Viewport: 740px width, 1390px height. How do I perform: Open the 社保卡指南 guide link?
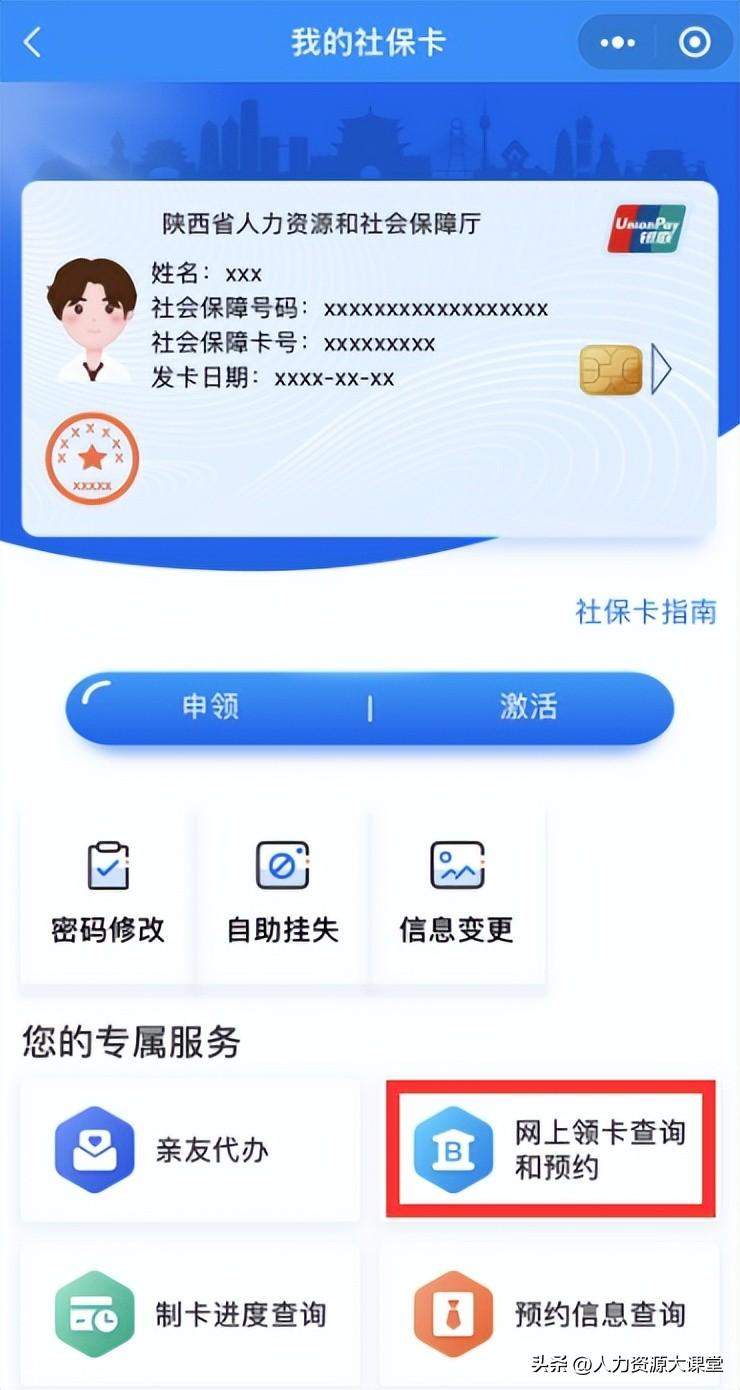645,611
